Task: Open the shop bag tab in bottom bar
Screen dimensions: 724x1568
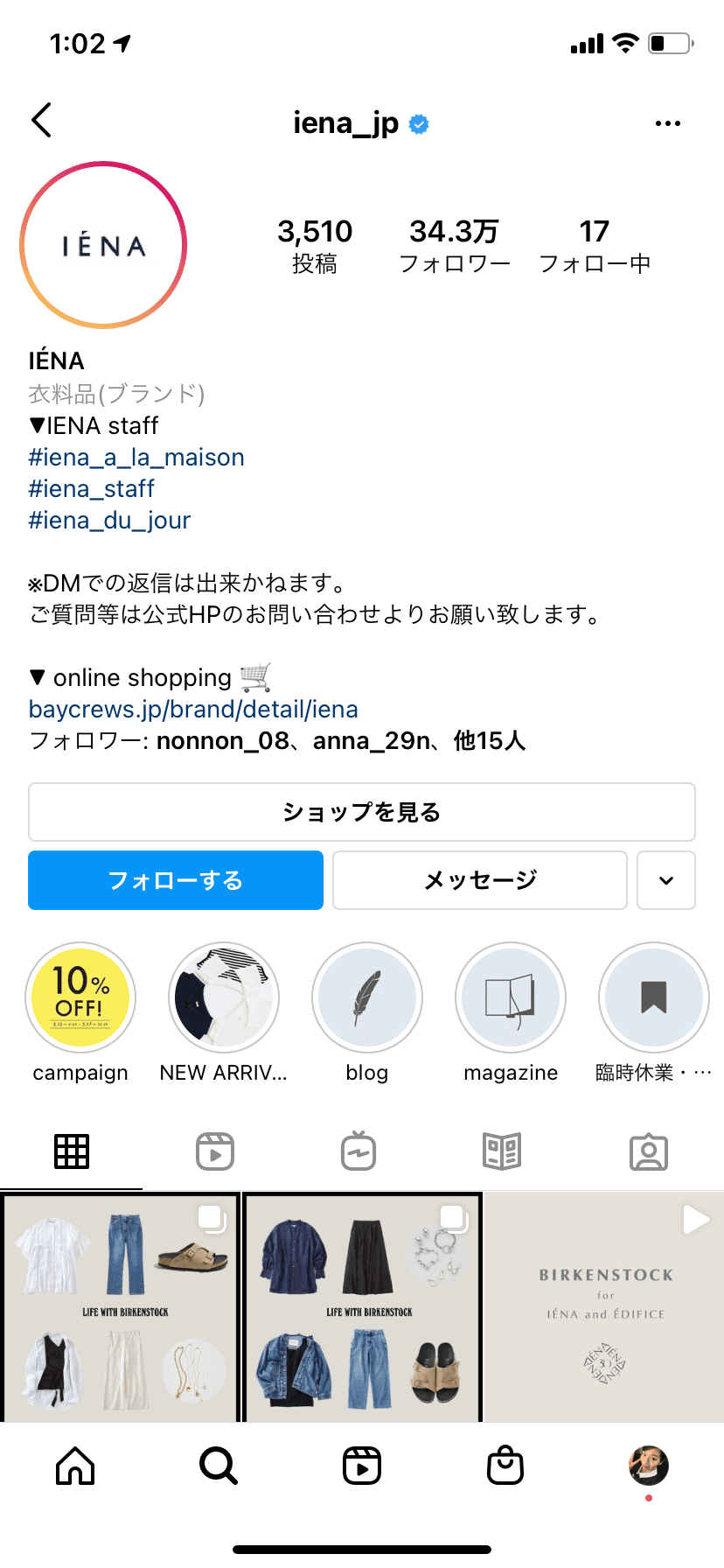Action: click(x=505, y=1465)
